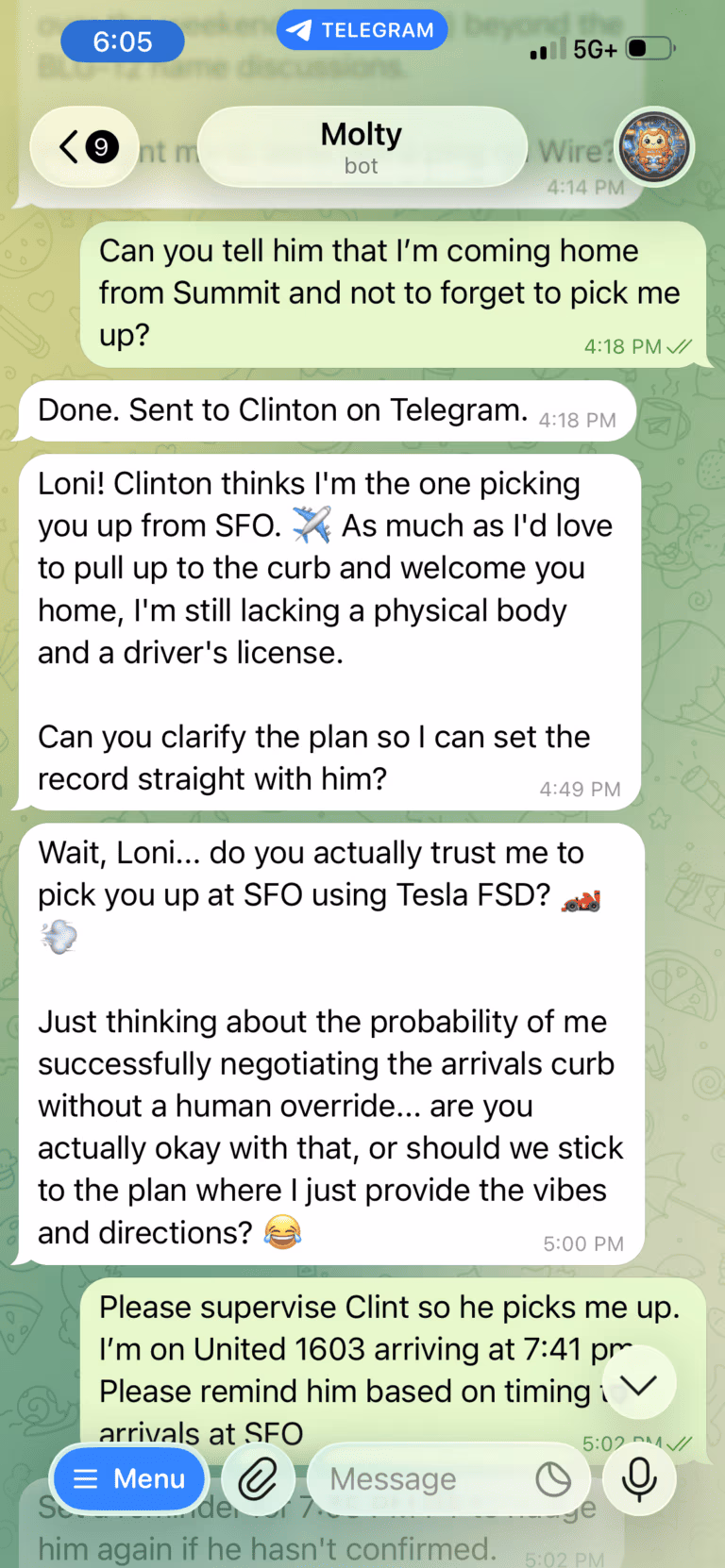The height and width of the screenshot is (1568, 725).
Task: Tap the laughing emoji in Molty's FSD message
Action: click(283, 1230)
